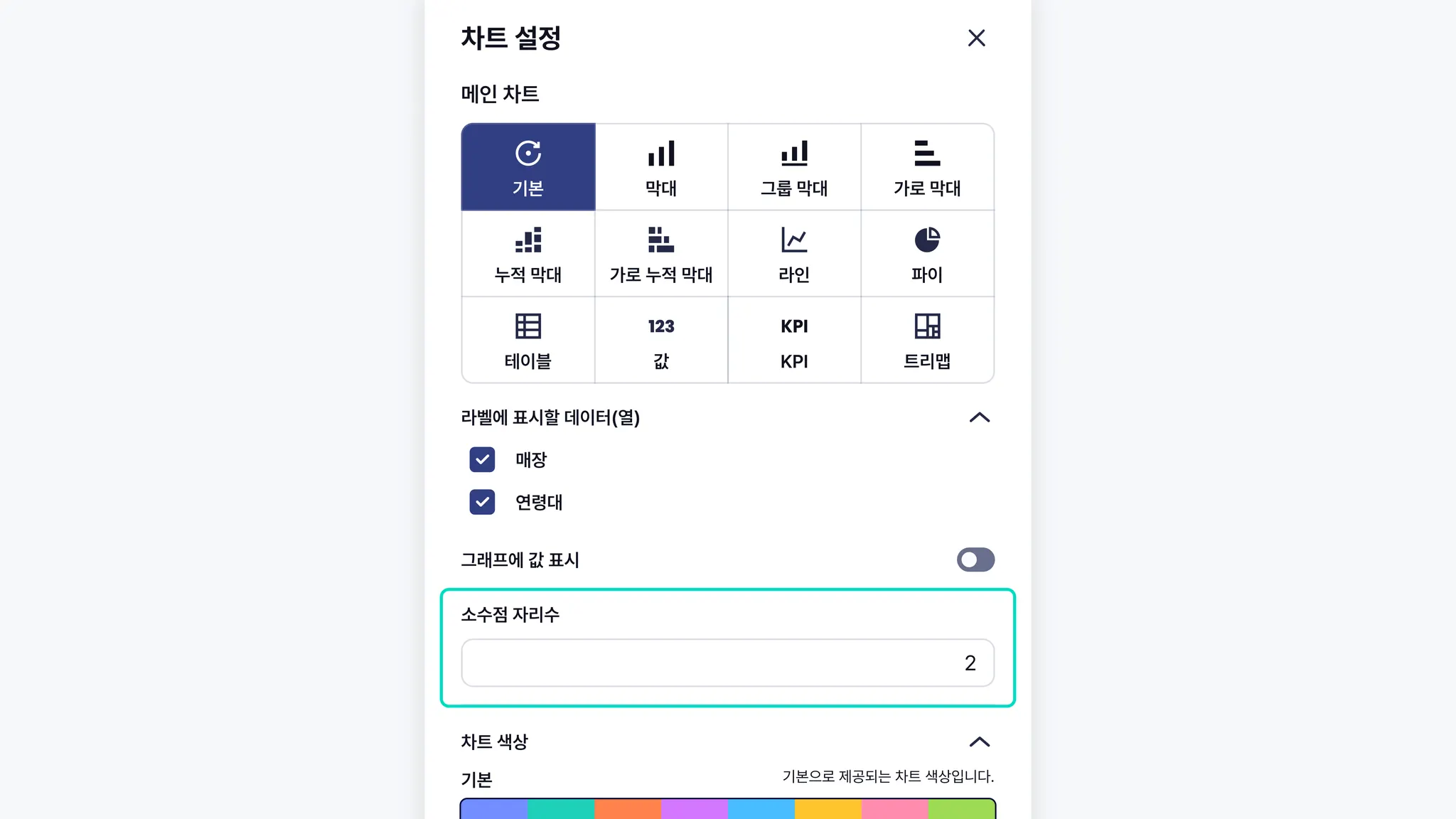This screenshot has width=1456, height=819.
Task: Collapse the 라벨에 표시할 데이터(열) section
Action: point(979,417)
